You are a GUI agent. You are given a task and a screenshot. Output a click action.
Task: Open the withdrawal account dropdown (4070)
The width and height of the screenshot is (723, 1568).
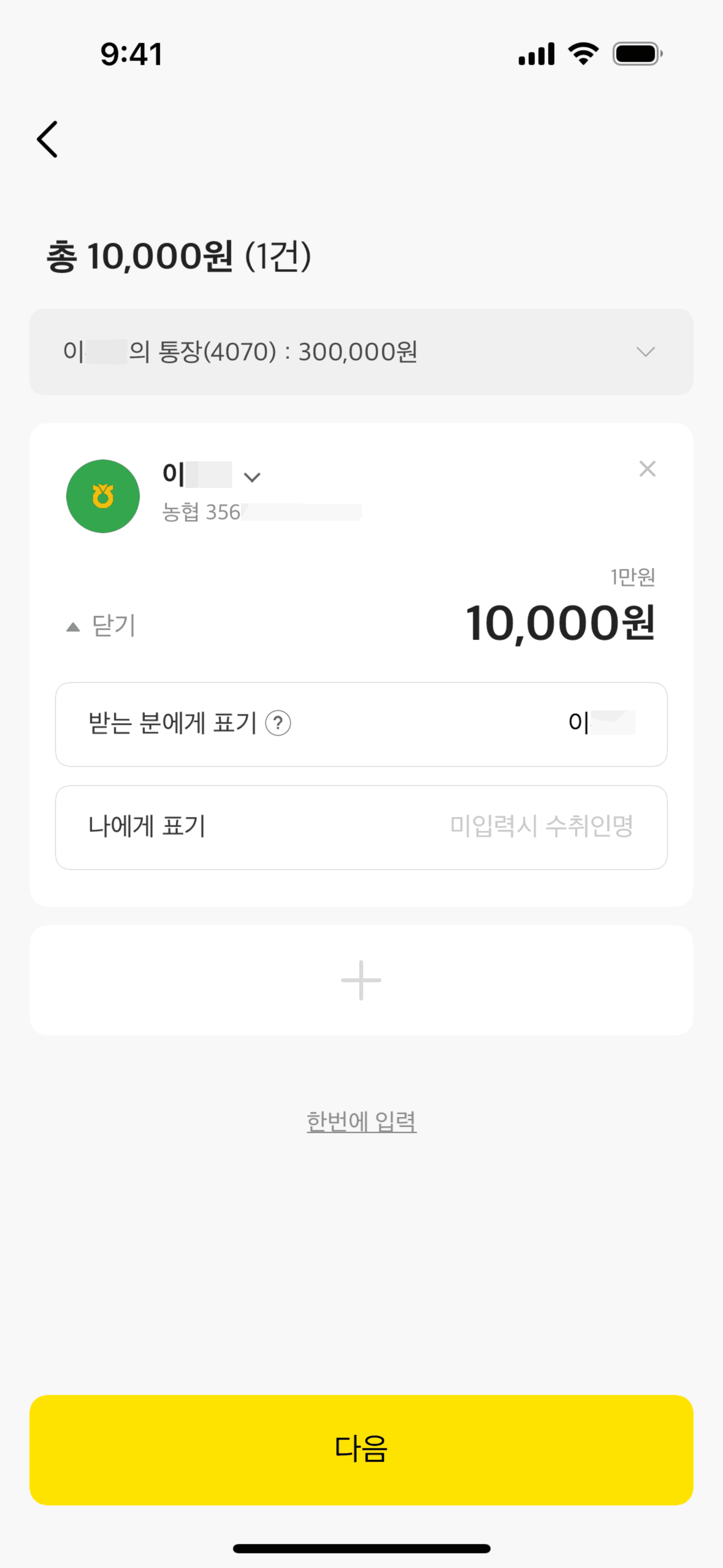(361, 352)
